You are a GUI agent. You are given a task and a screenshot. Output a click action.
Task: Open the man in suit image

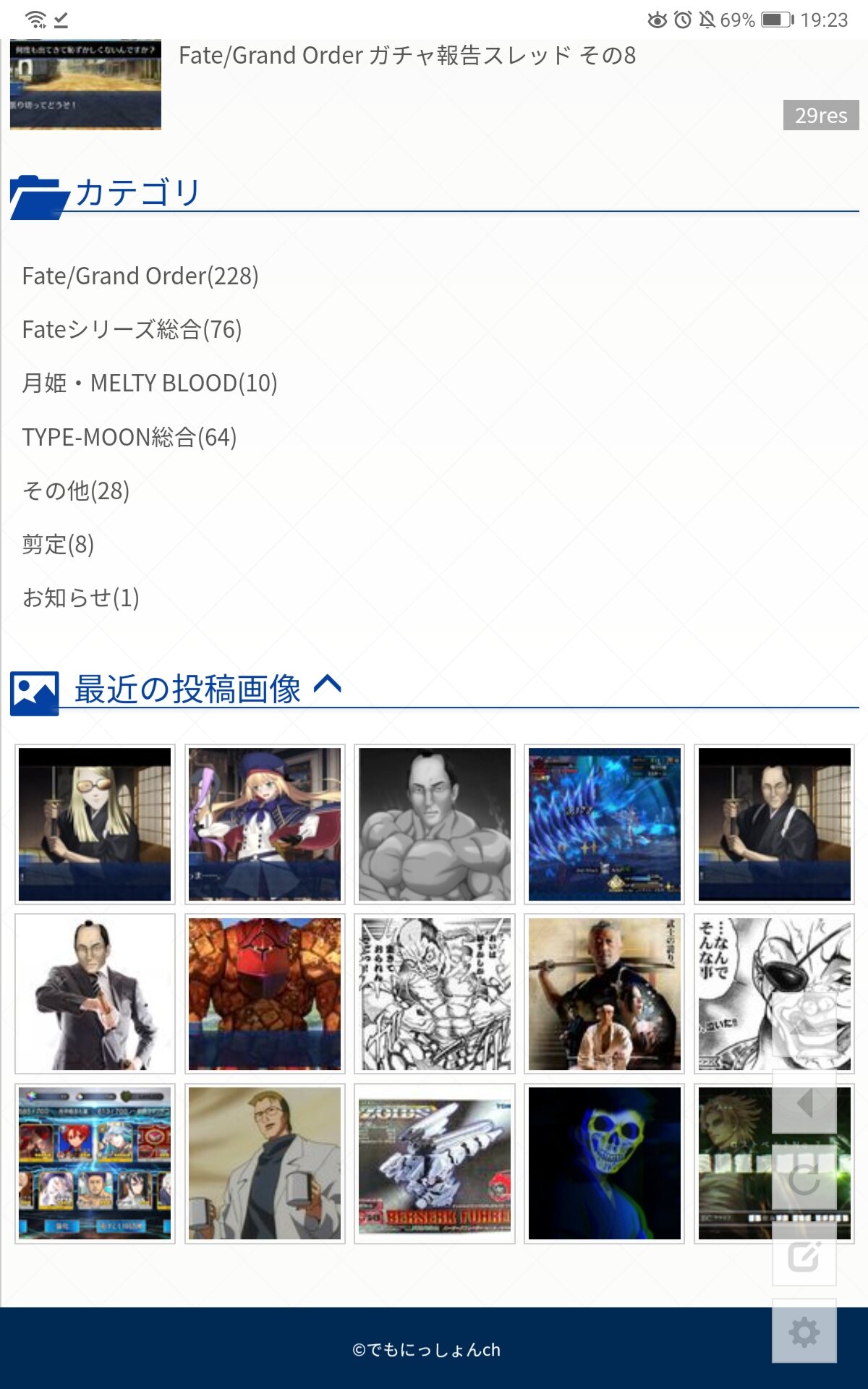95,994
